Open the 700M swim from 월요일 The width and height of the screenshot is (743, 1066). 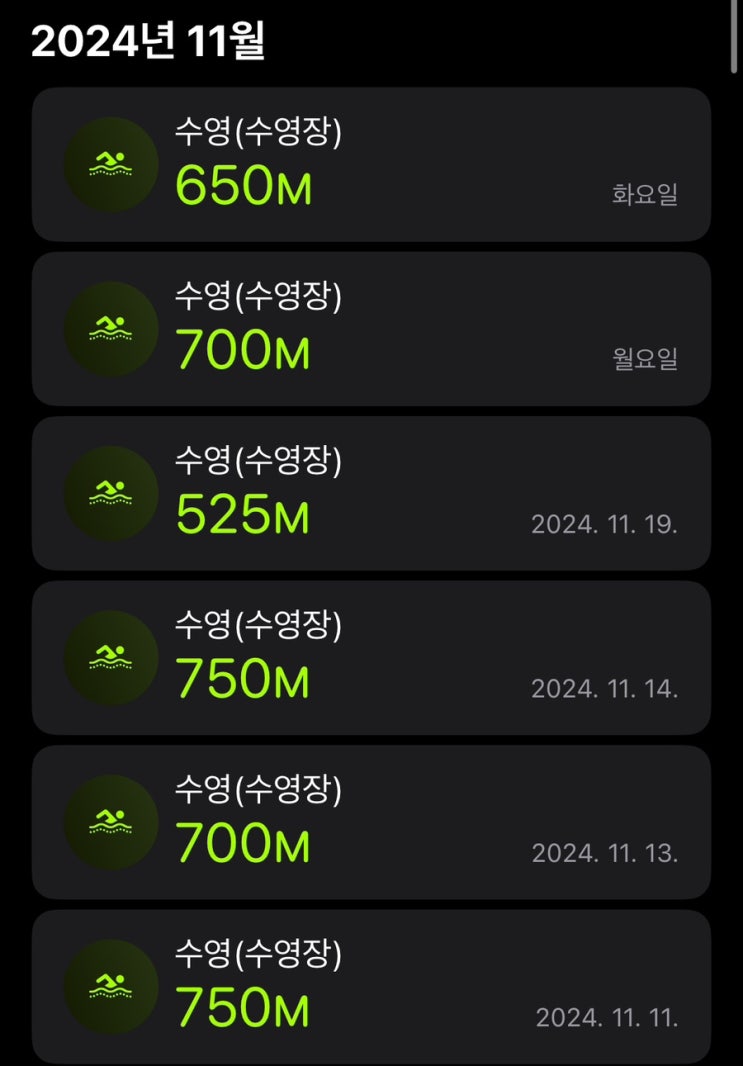tap(371, 329)
